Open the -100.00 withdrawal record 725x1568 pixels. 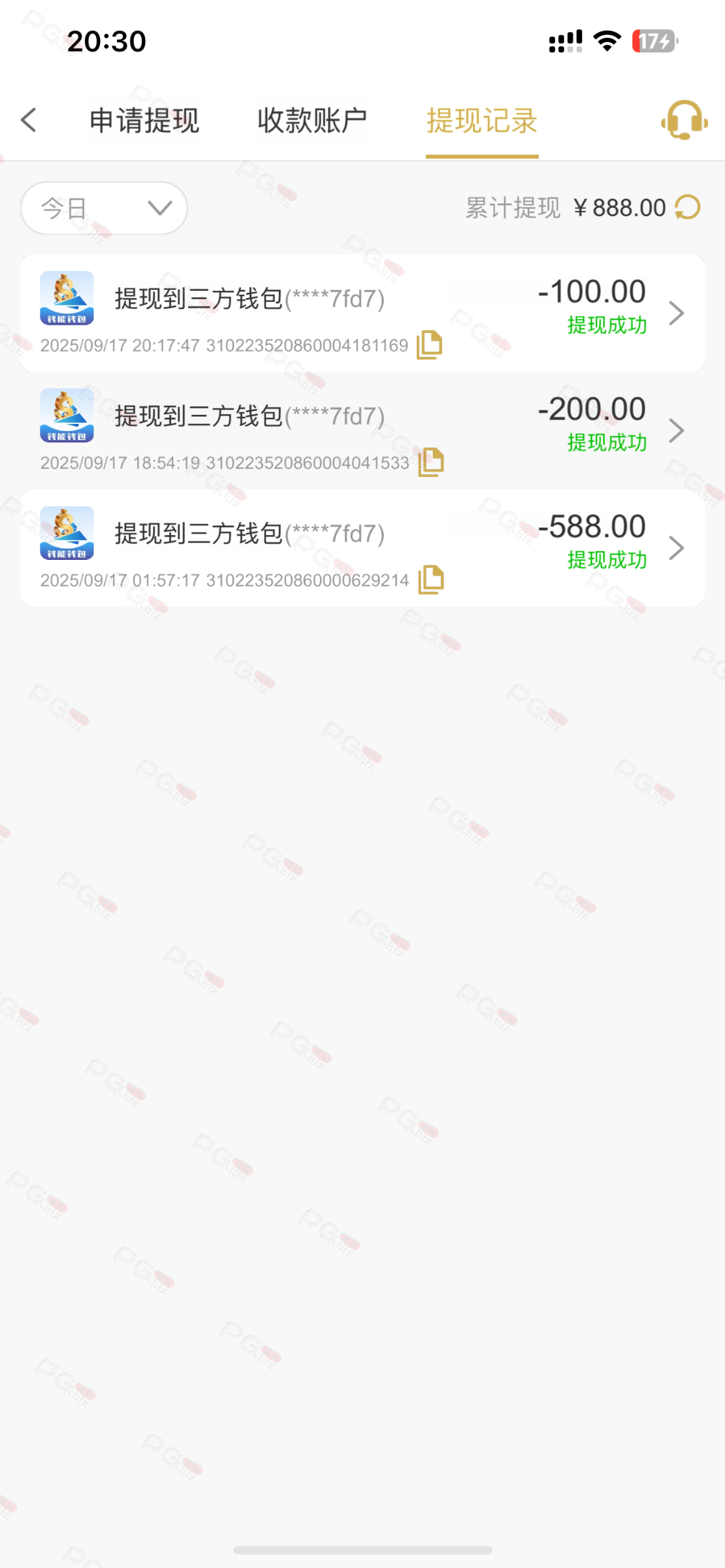(676, 314)
